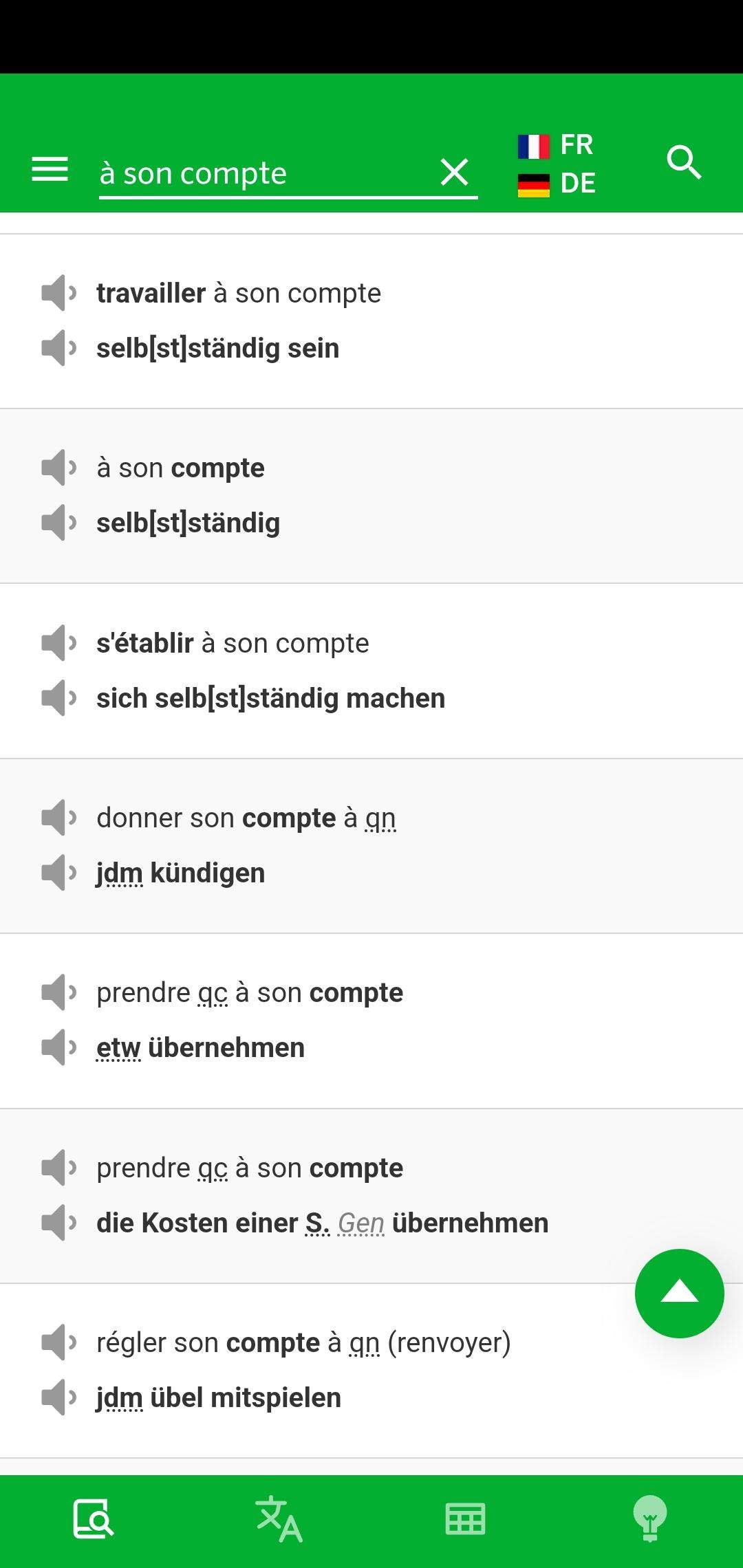Select the French flag

coord(535,146)
